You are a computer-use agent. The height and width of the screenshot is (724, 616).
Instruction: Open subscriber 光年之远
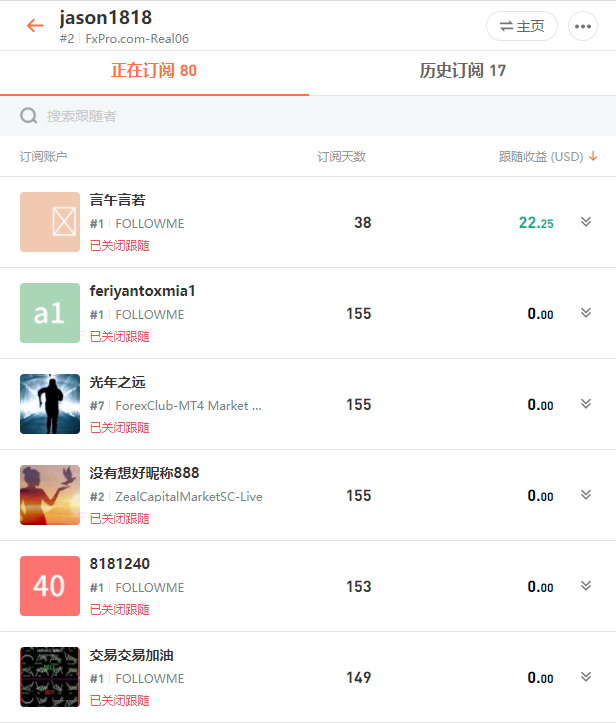point(118,382)
